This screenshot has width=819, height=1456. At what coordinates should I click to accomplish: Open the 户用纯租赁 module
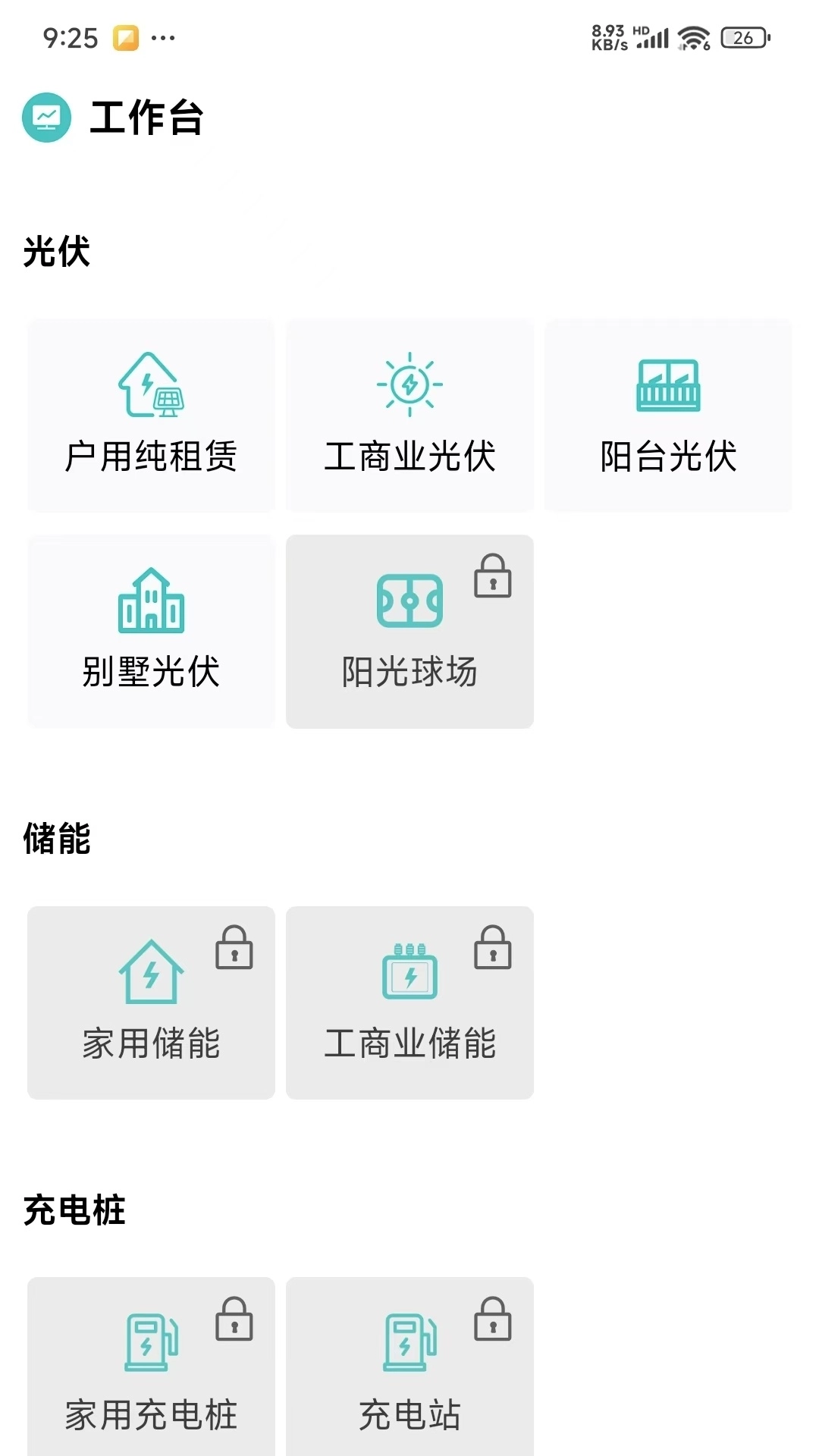(x=150, y=415)
